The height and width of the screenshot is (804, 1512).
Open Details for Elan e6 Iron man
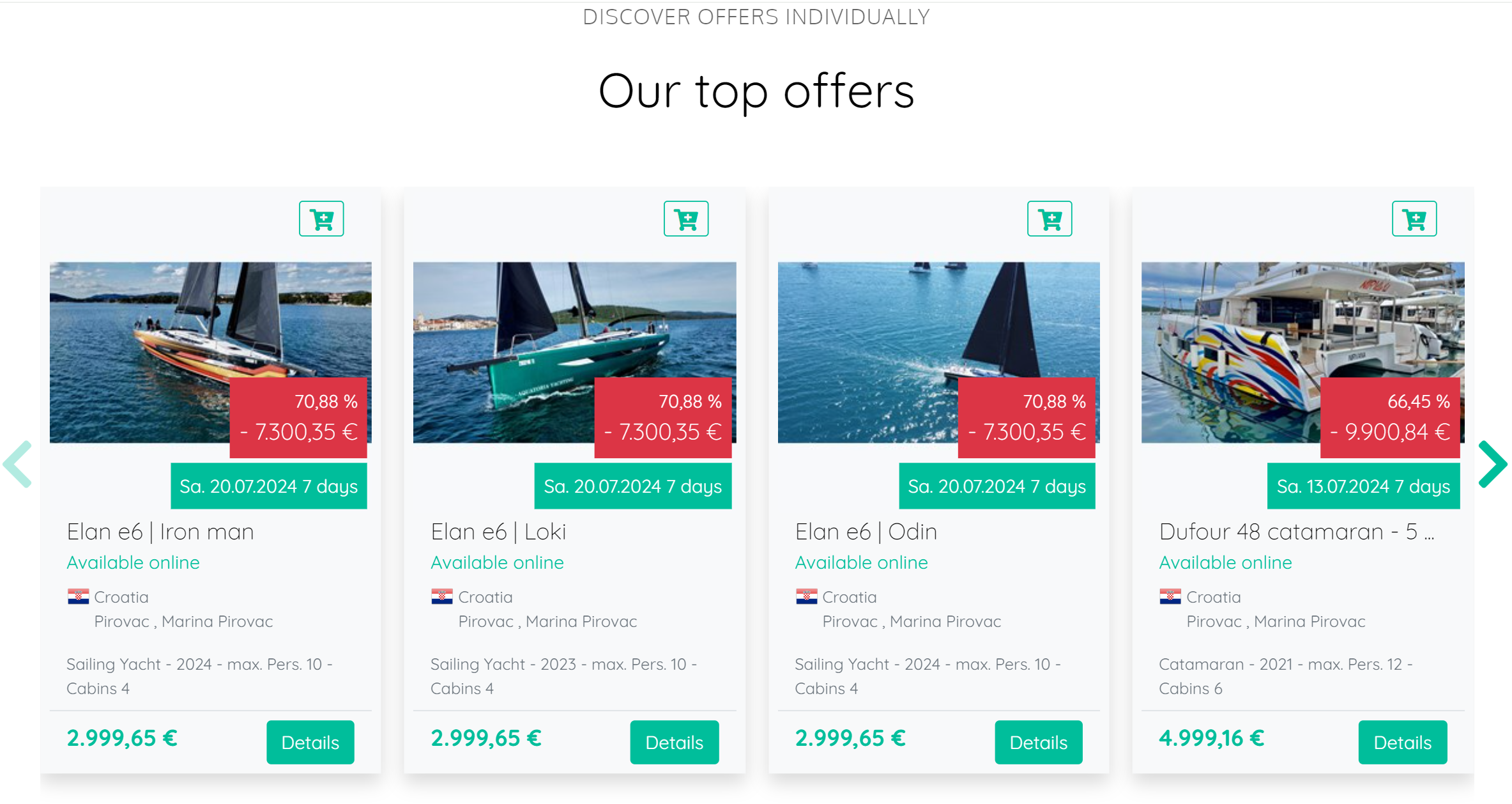click(310, 742)
